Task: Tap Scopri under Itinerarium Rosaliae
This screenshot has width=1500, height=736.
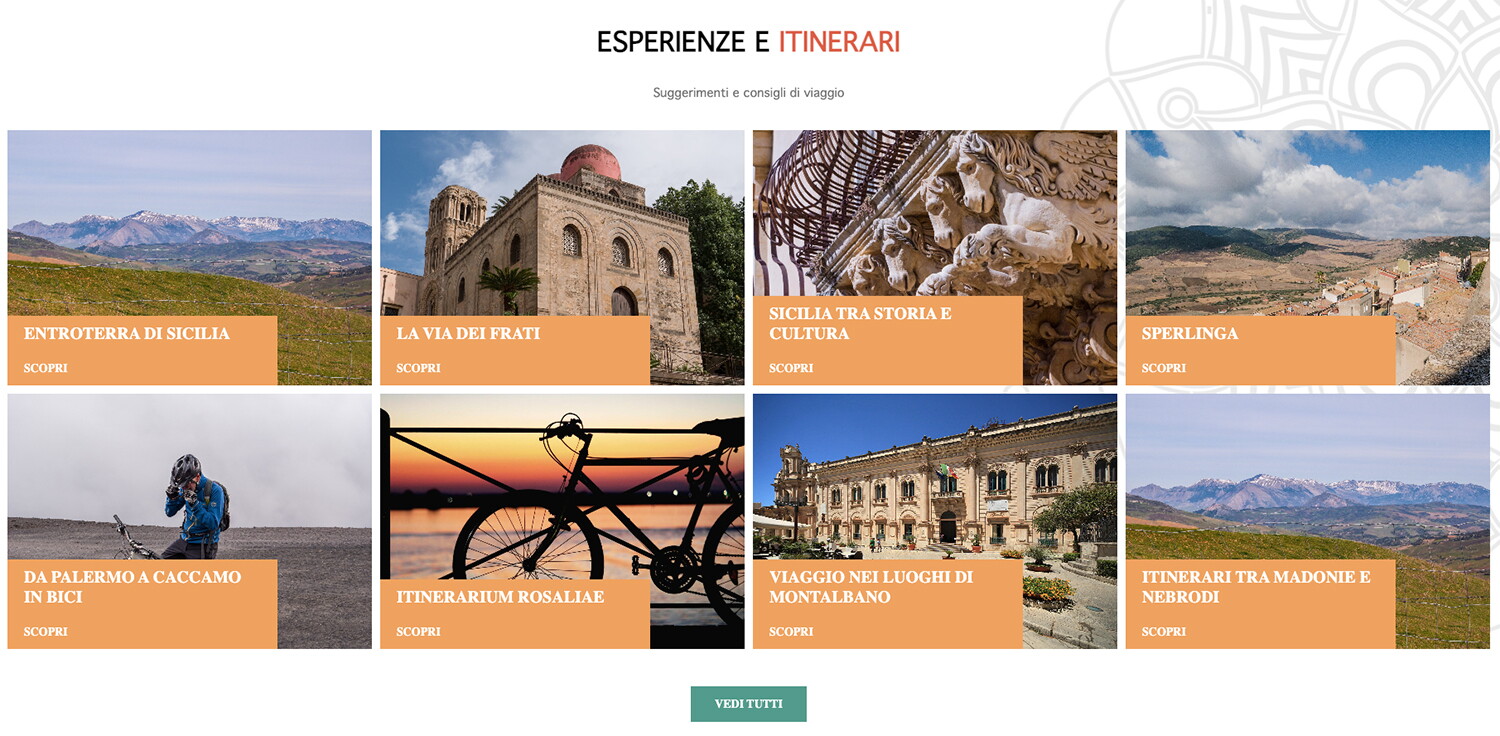Action: tap(418, 632)
